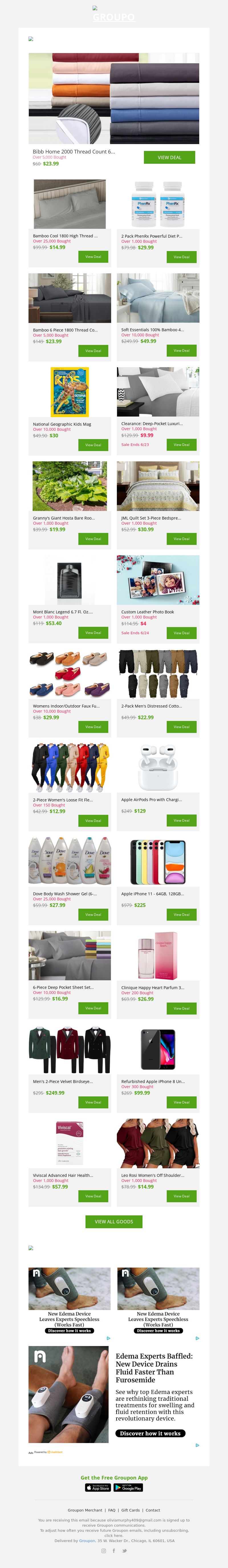View deal for Custom Leather Photo Book

181,633
